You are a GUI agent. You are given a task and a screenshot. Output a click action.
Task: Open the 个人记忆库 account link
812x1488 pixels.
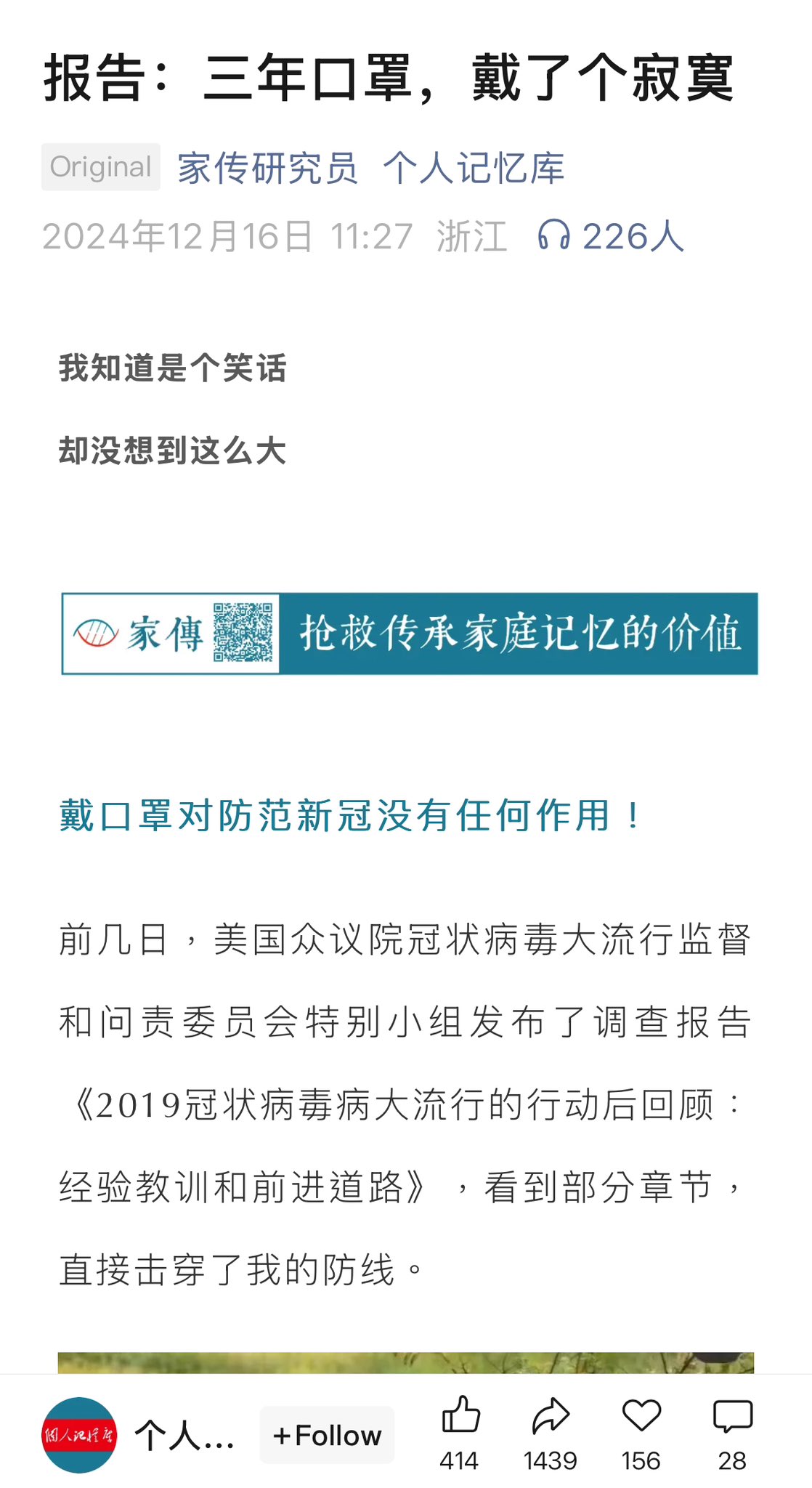[474, 169]
